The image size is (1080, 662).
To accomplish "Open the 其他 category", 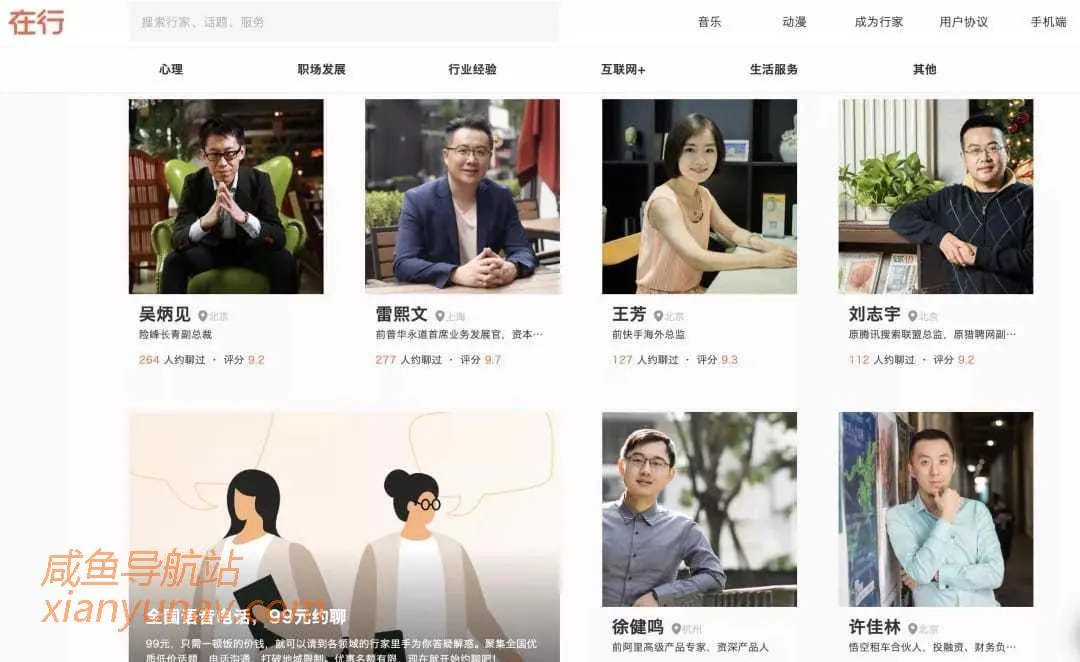I will point(924,70).
